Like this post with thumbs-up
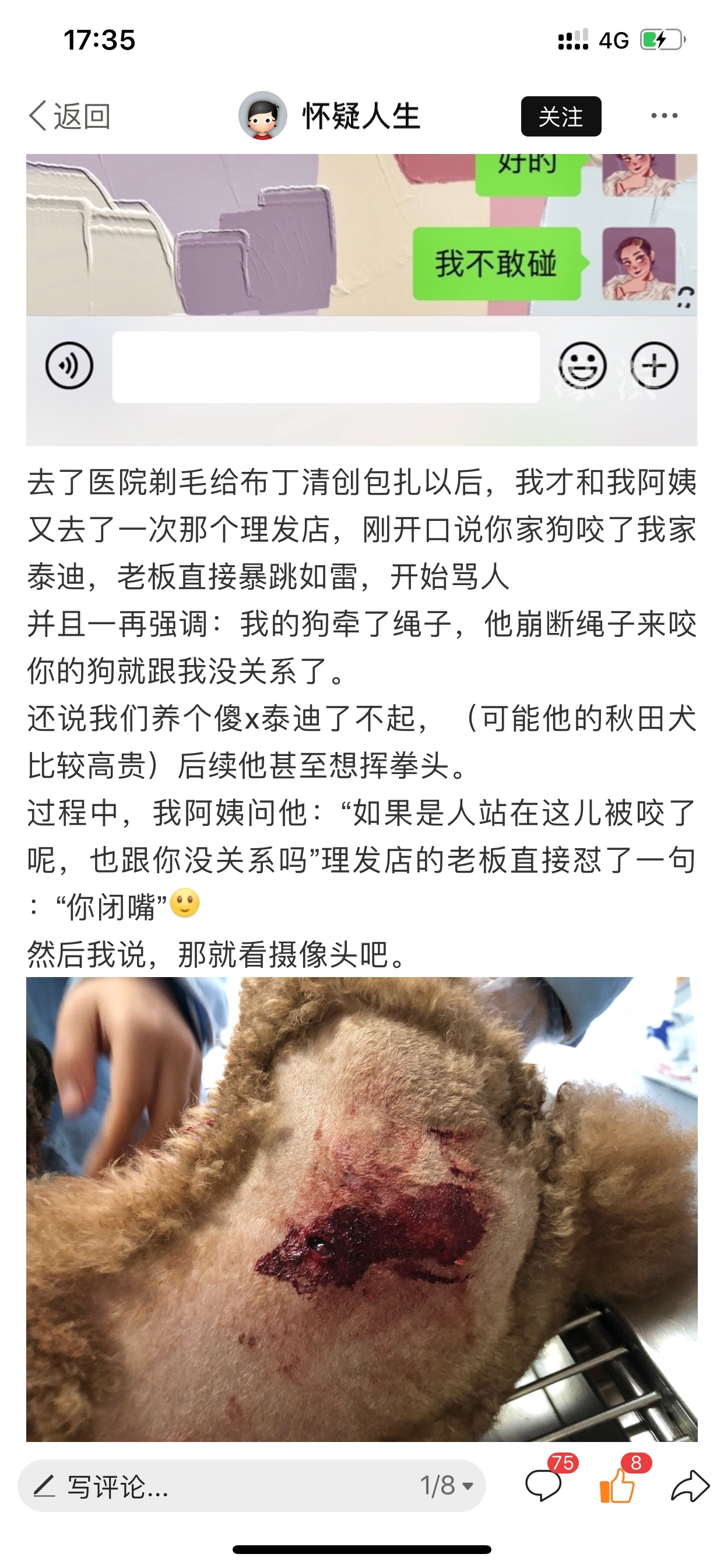The height and width of the screenshot is (1568, 724). (x=617, y=1485)
